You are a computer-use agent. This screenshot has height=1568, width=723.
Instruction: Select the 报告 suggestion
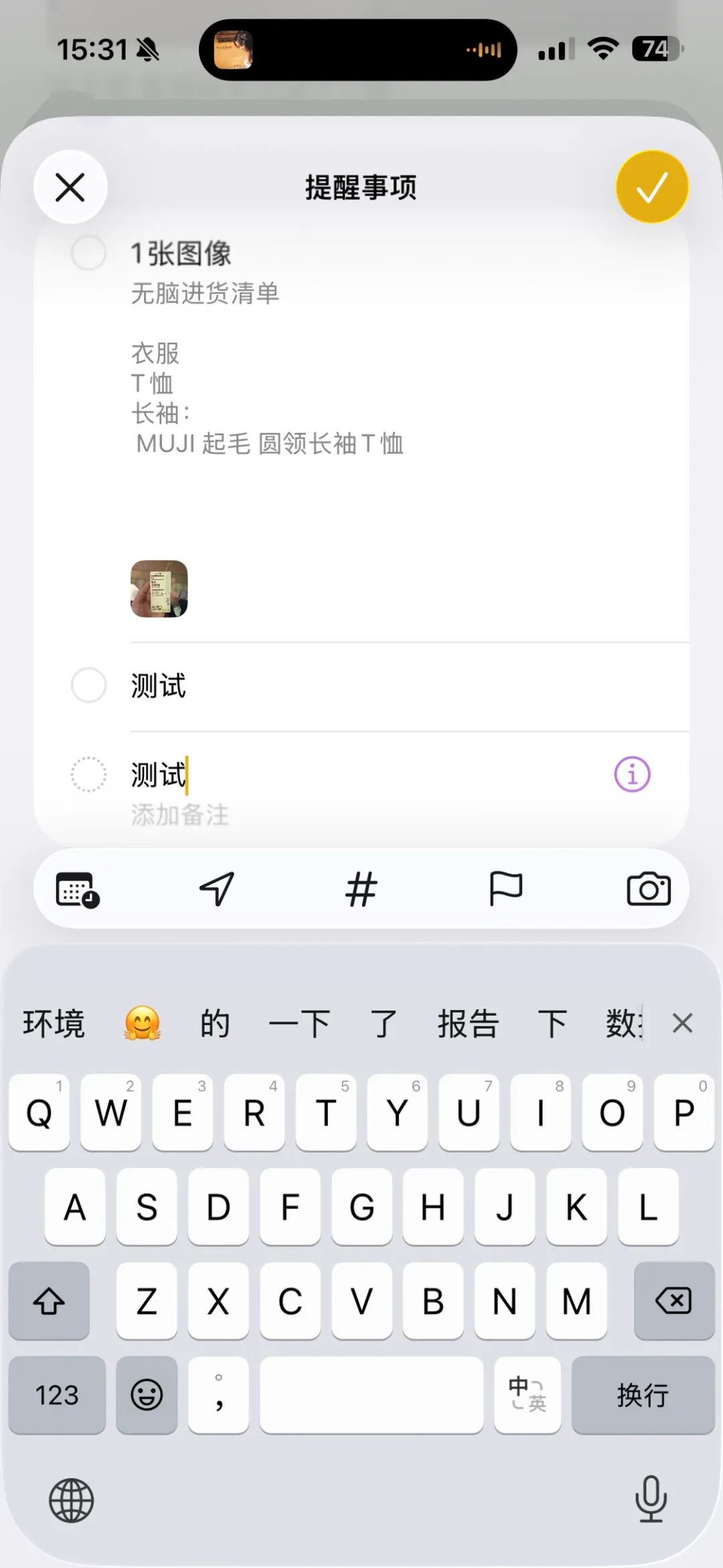tap(468, 1023)
